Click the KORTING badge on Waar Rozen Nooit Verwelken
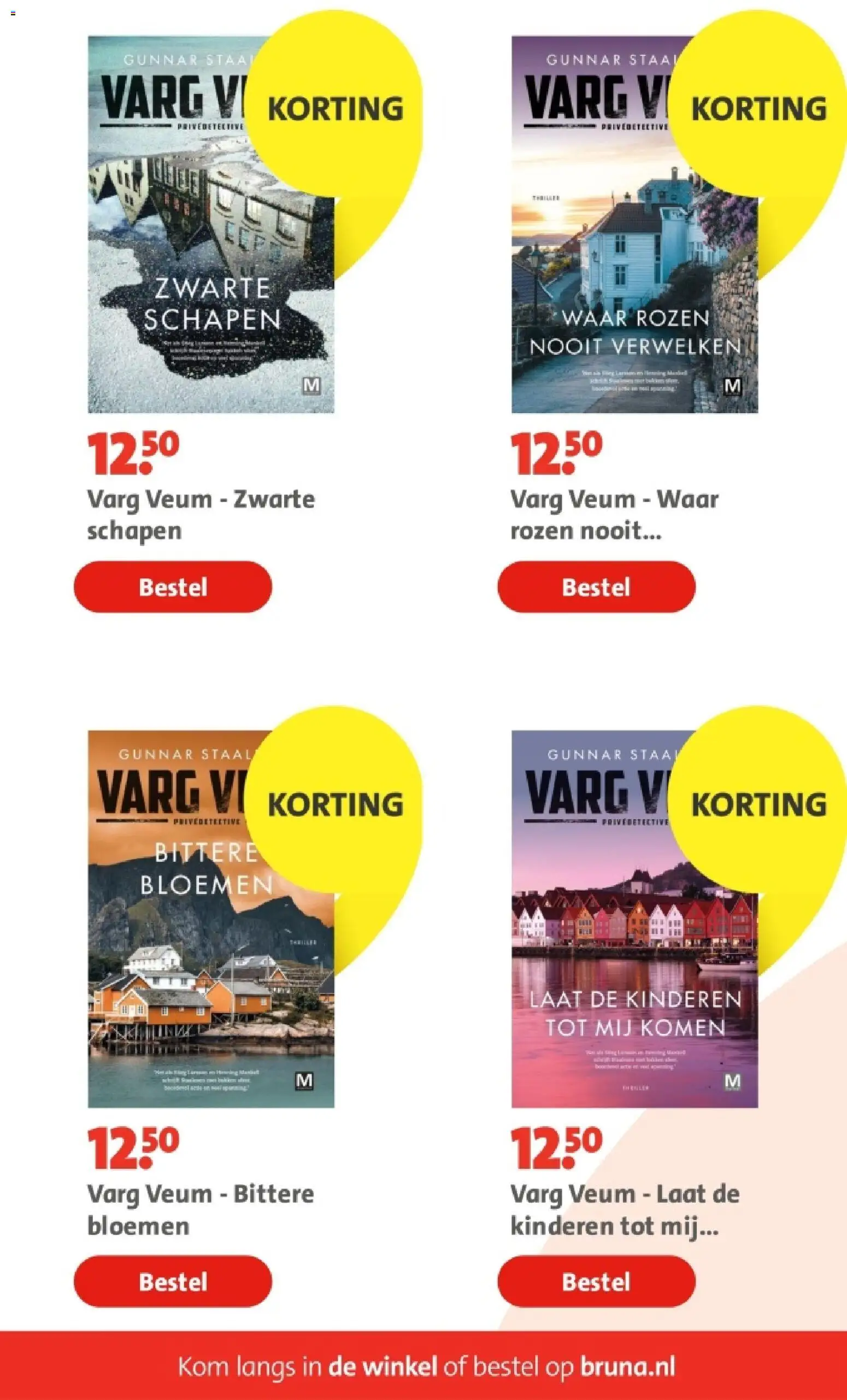The image size is (847, 1400). [758, 108]
